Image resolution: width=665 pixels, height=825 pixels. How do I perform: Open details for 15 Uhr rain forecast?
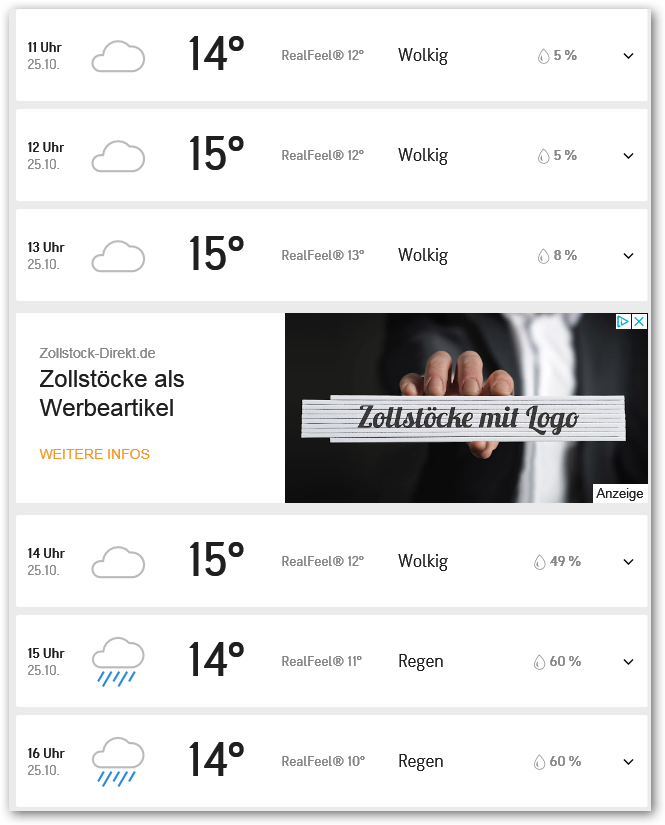tap(628, 662)
